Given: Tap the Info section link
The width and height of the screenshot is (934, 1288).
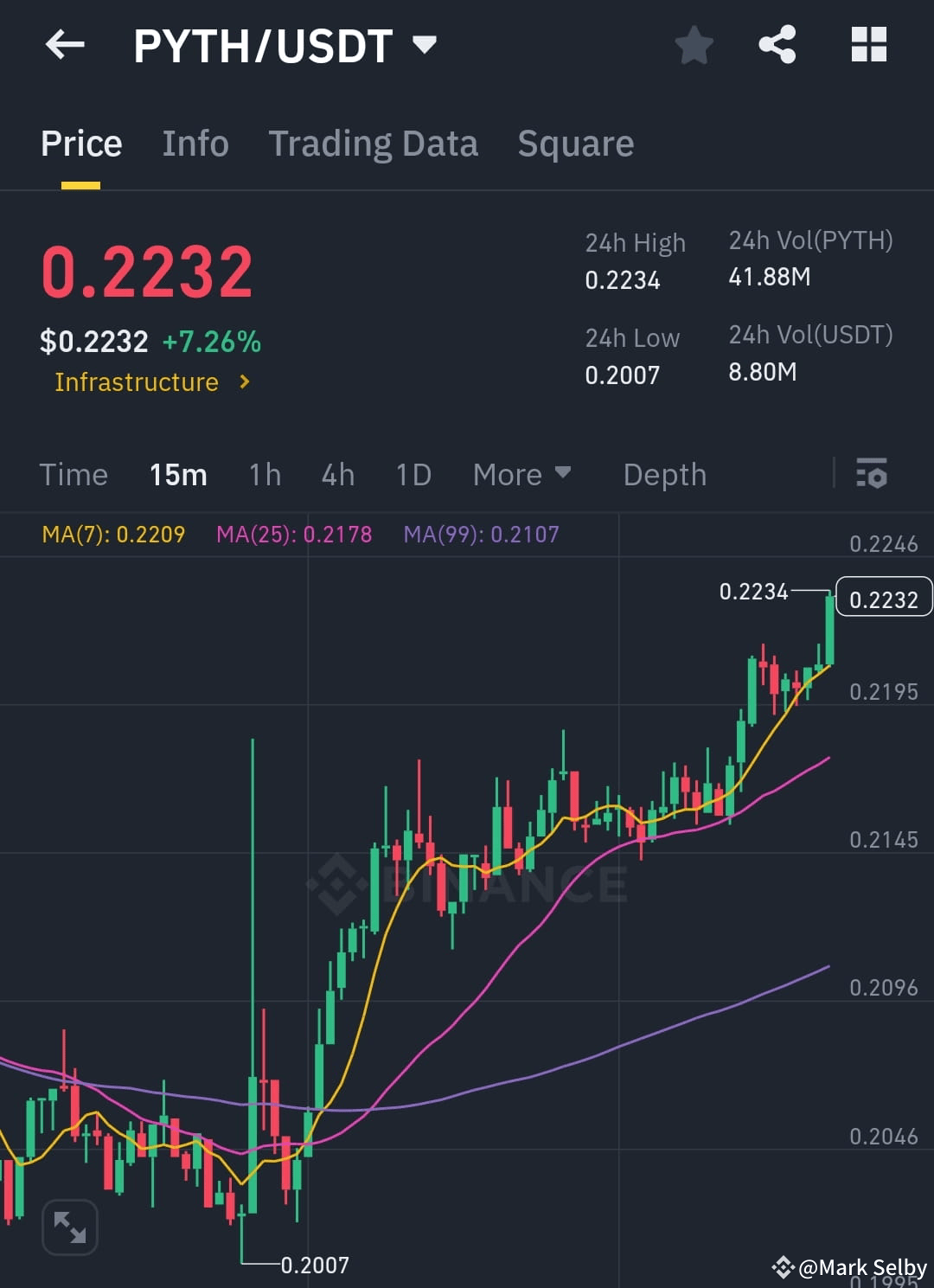Looking at the screenshot, I should [x=195, y=143].
